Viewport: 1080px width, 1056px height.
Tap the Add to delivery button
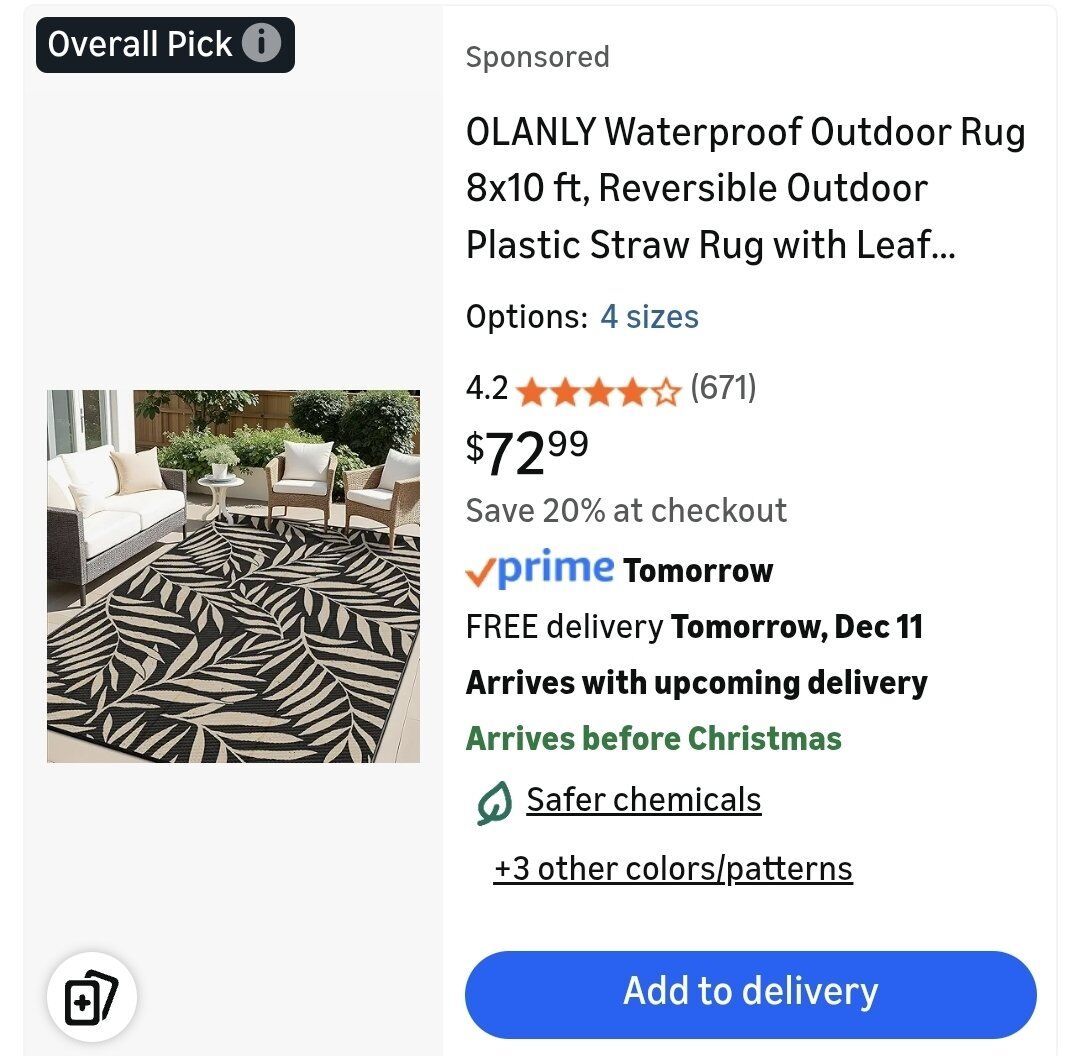[x=750, y=993]
